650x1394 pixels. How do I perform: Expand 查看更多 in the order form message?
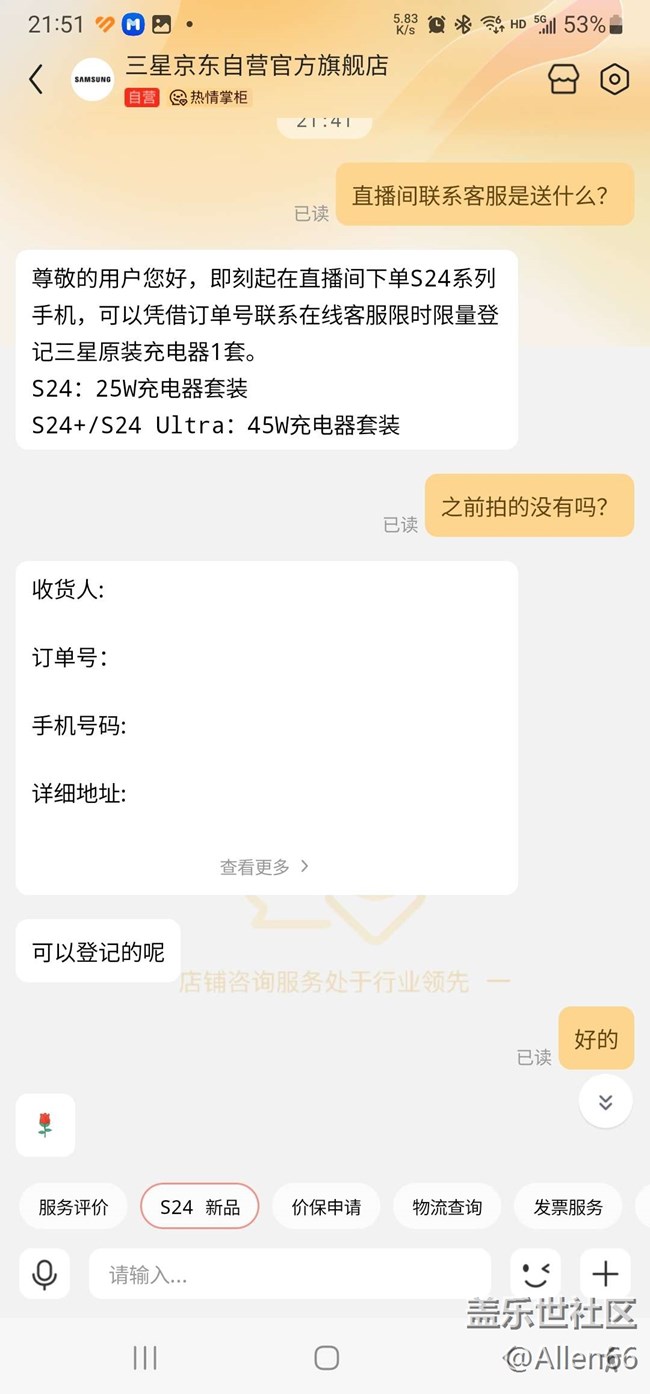tap(265, 867)
